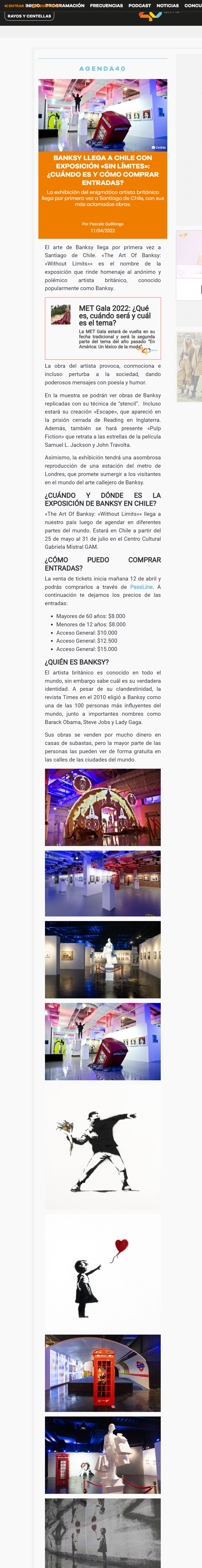Open the Podcast section
The height and width of the screenshot is (1568, 202).
[139, 5]
